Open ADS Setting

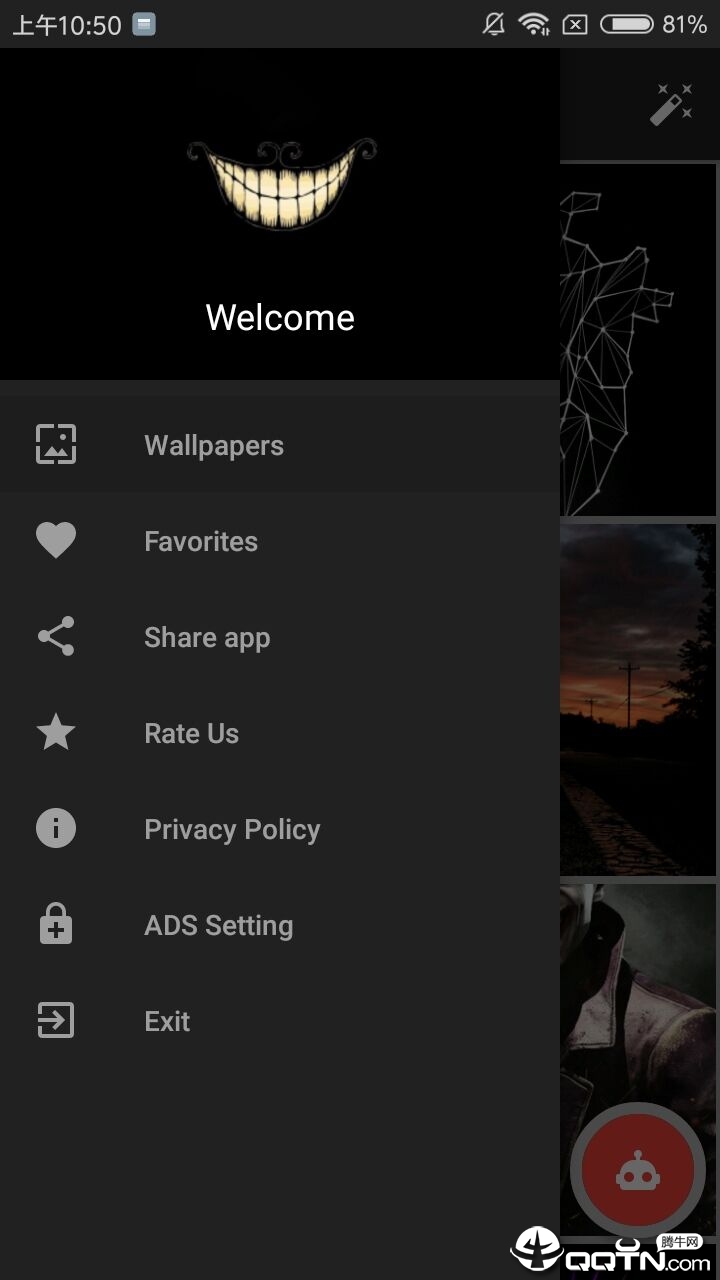click(218, 925)
